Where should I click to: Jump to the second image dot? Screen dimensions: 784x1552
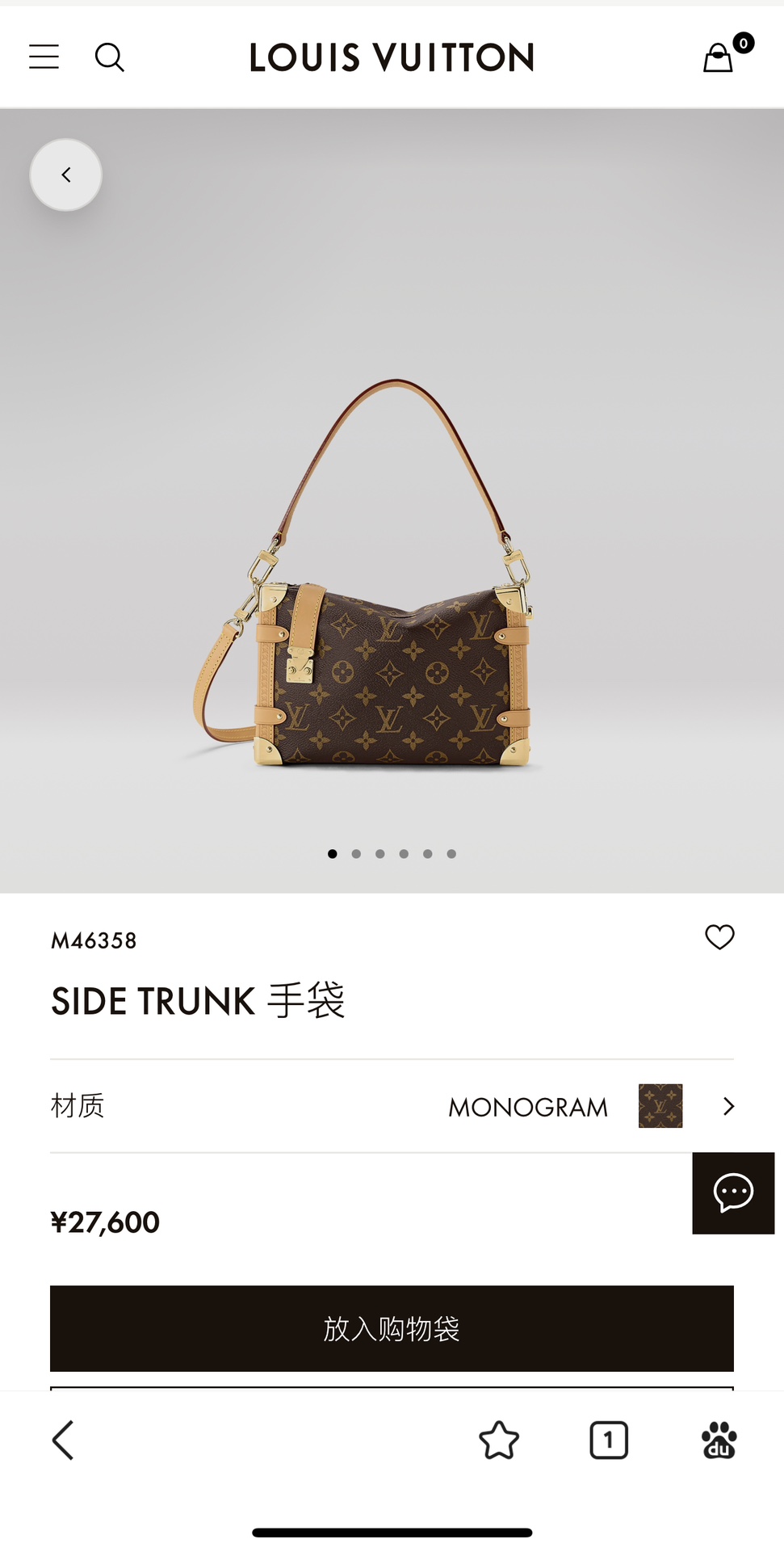[x=356, y=854]
